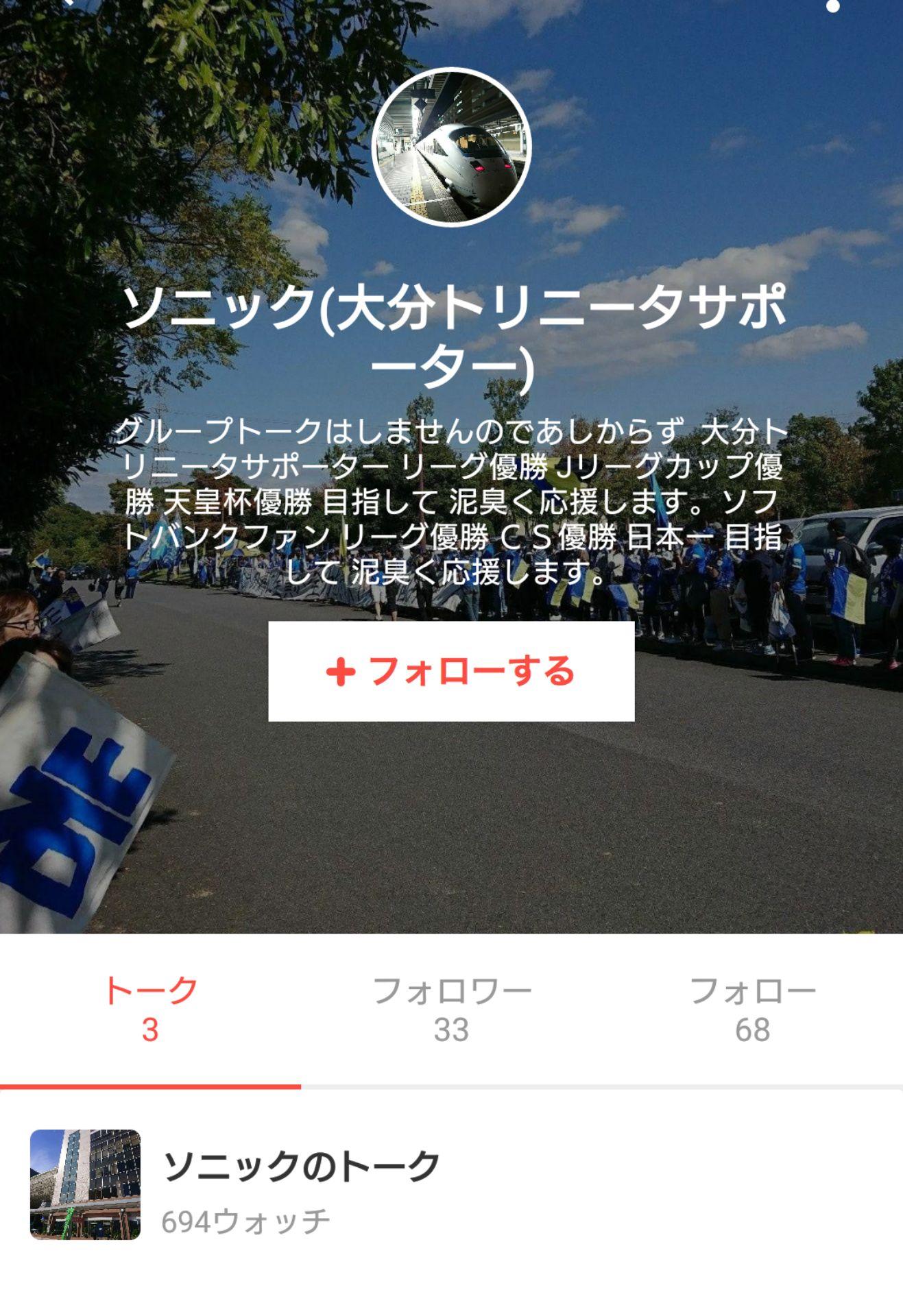Go back to the previous screen

pos(69,4)
